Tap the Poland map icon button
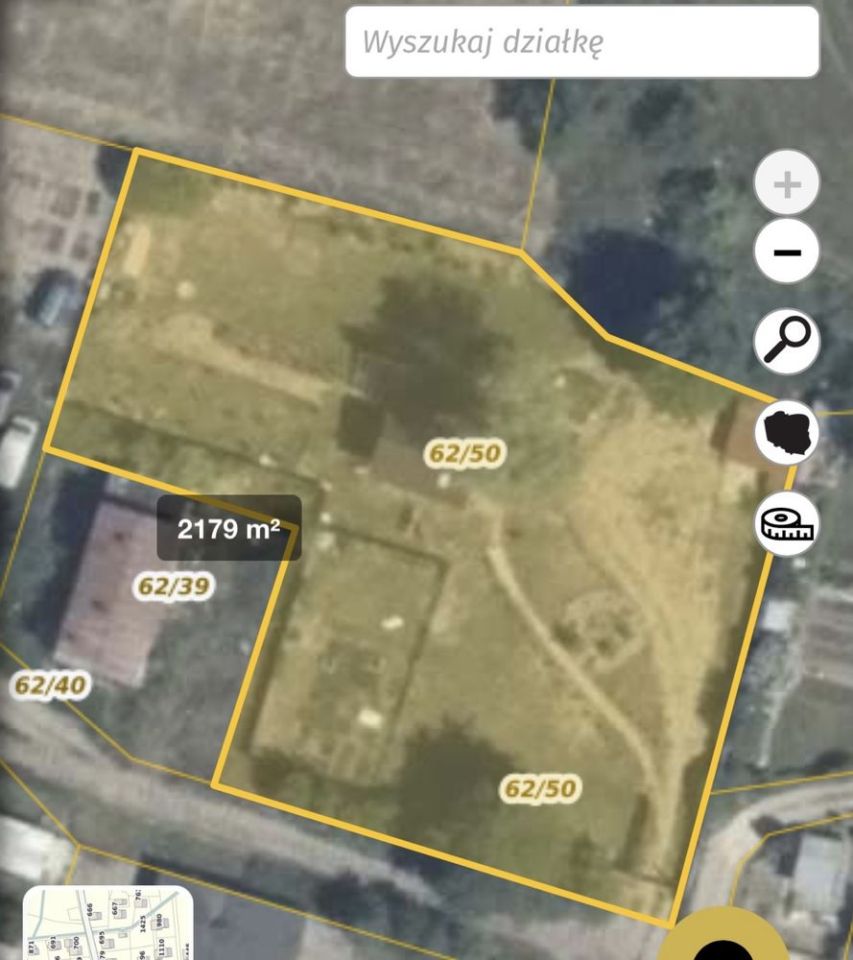 (x=787, y=432)
